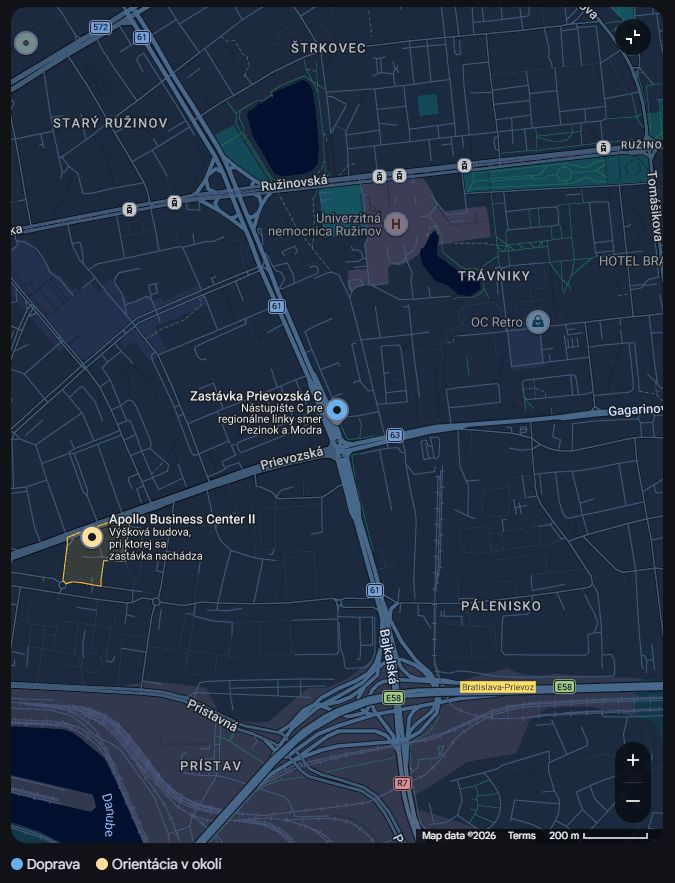Zoom out of the map

[633, 801]
